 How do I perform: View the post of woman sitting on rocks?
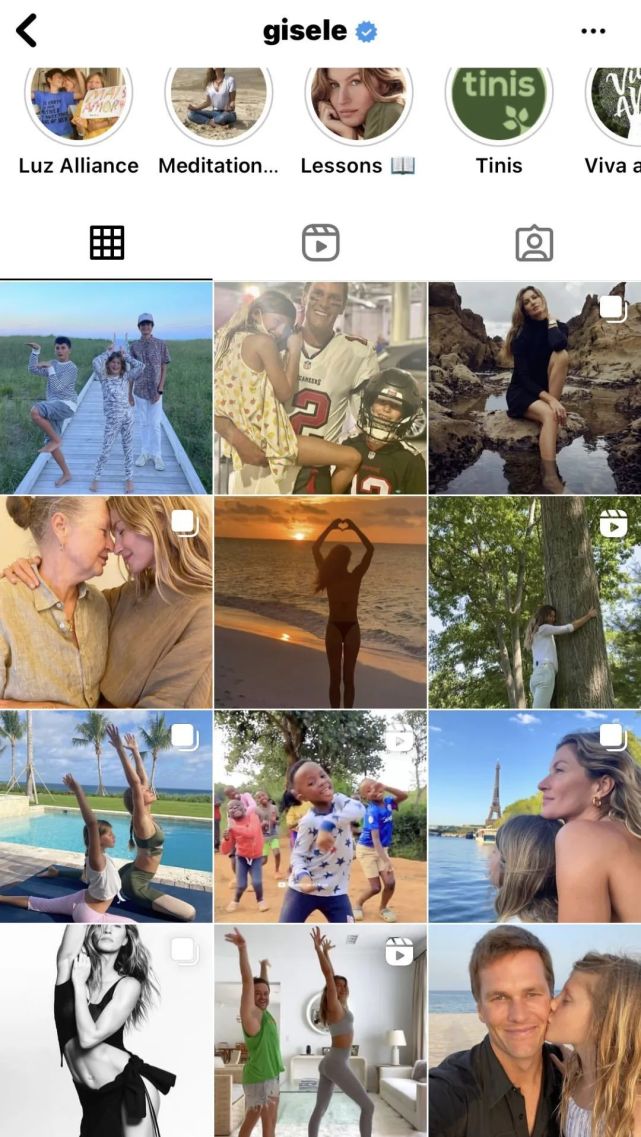pos(535,388)
